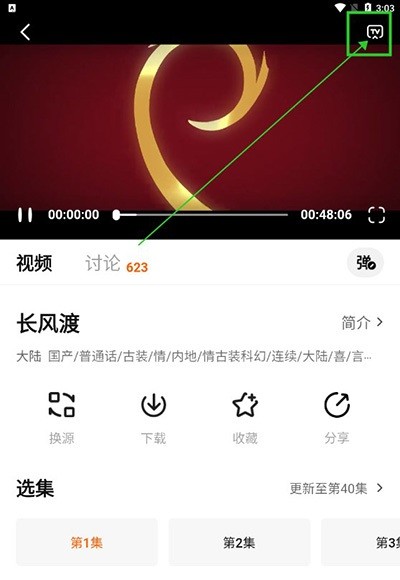The image size is (400, 580).
Task: Download the video with 下载
Action: coord(154,418)
